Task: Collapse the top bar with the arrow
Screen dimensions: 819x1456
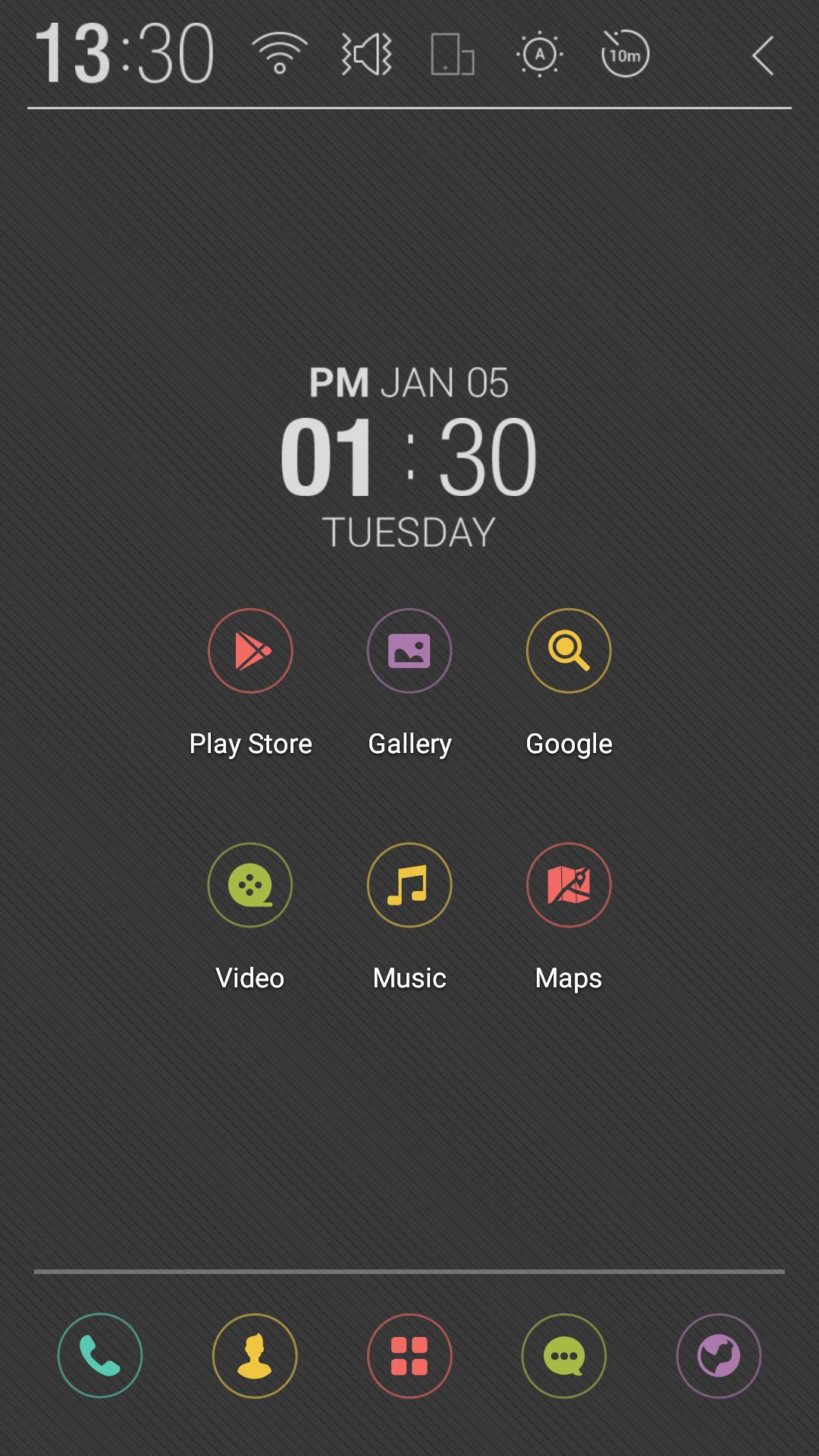Action: click(x=763, y=55)
